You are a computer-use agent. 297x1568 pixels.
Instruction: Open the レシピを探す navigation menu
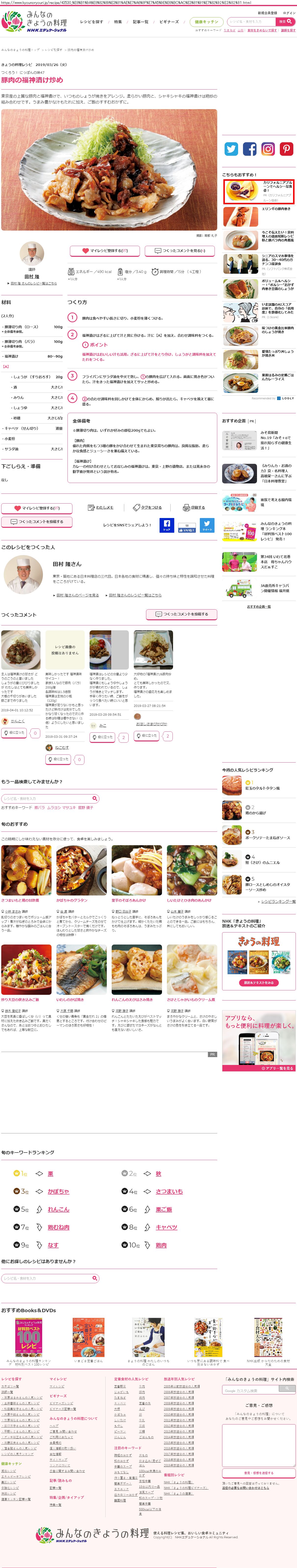[x=91, y=22]
